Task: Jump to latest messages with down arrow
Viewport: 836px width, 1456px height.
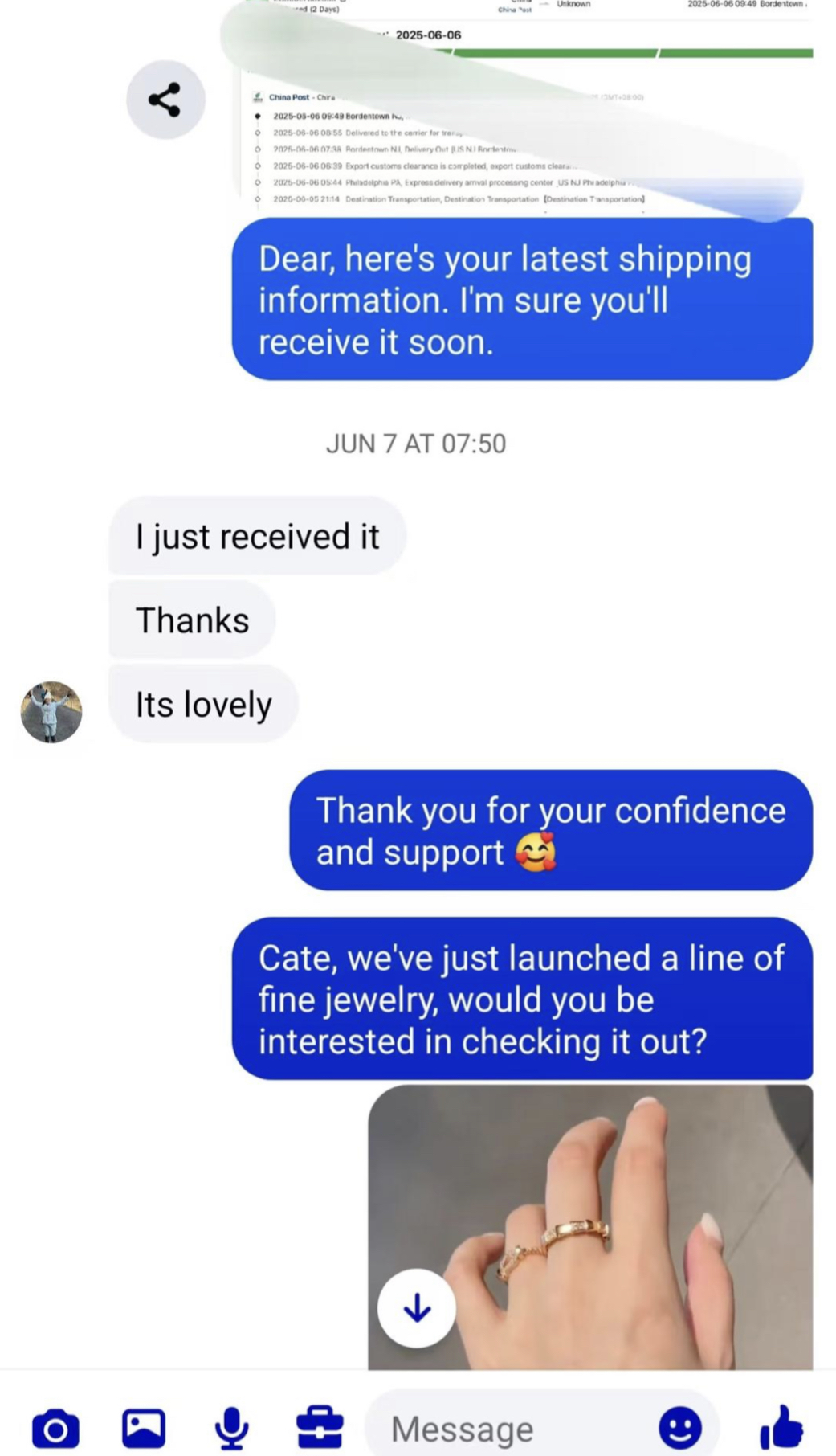Action: coord(417,1308)
